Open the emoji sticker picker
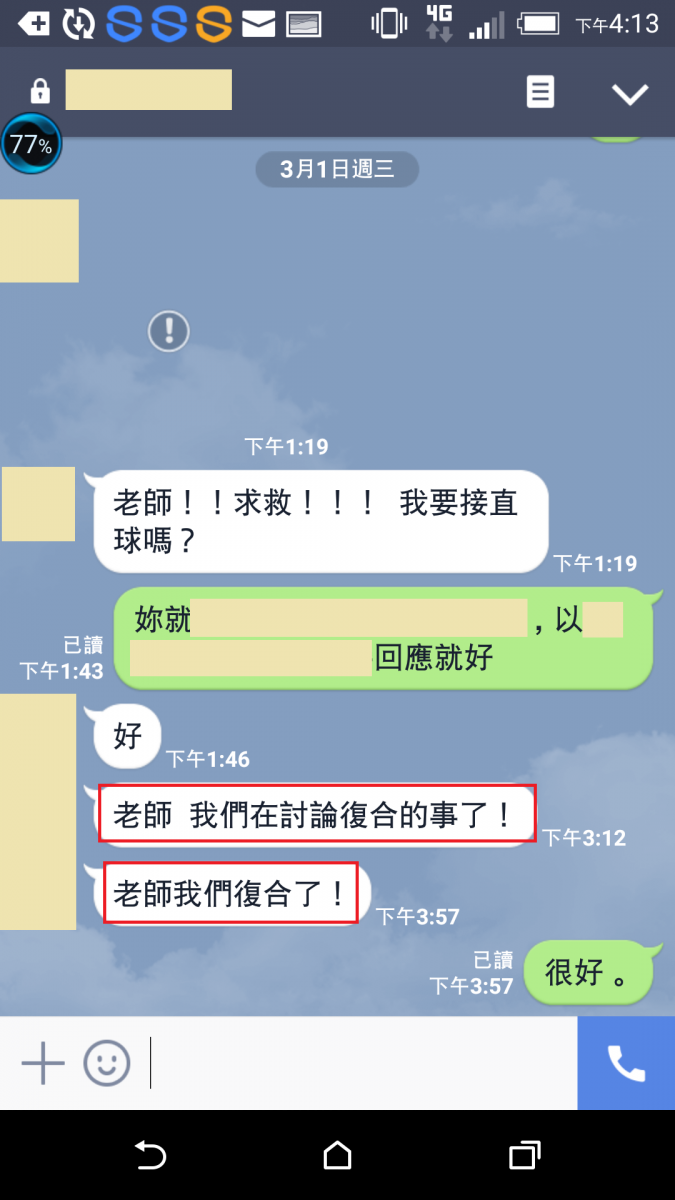Screen dimensions: 675x1200 tap(107, 1063)
